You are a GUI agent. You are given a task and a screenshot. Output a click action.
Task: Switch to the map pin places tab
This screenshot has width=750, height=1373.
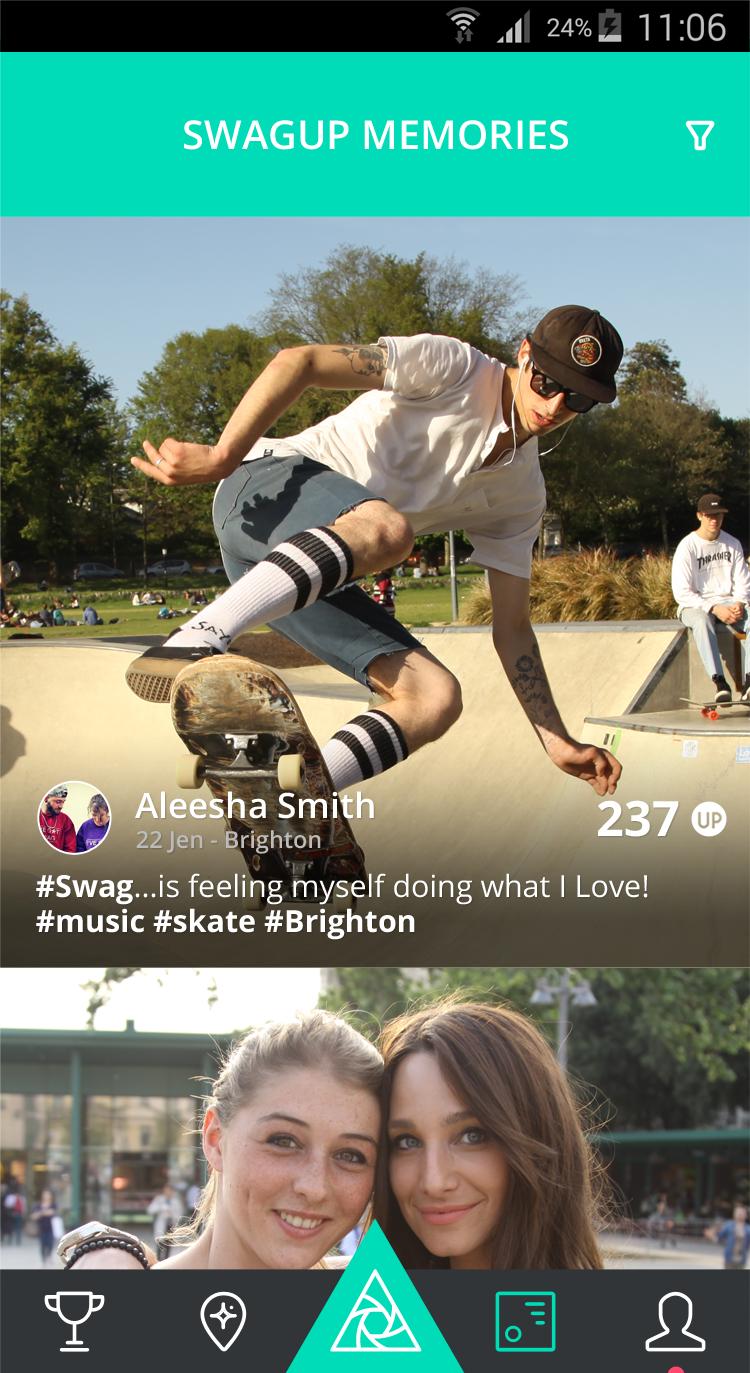point(223,1320)
